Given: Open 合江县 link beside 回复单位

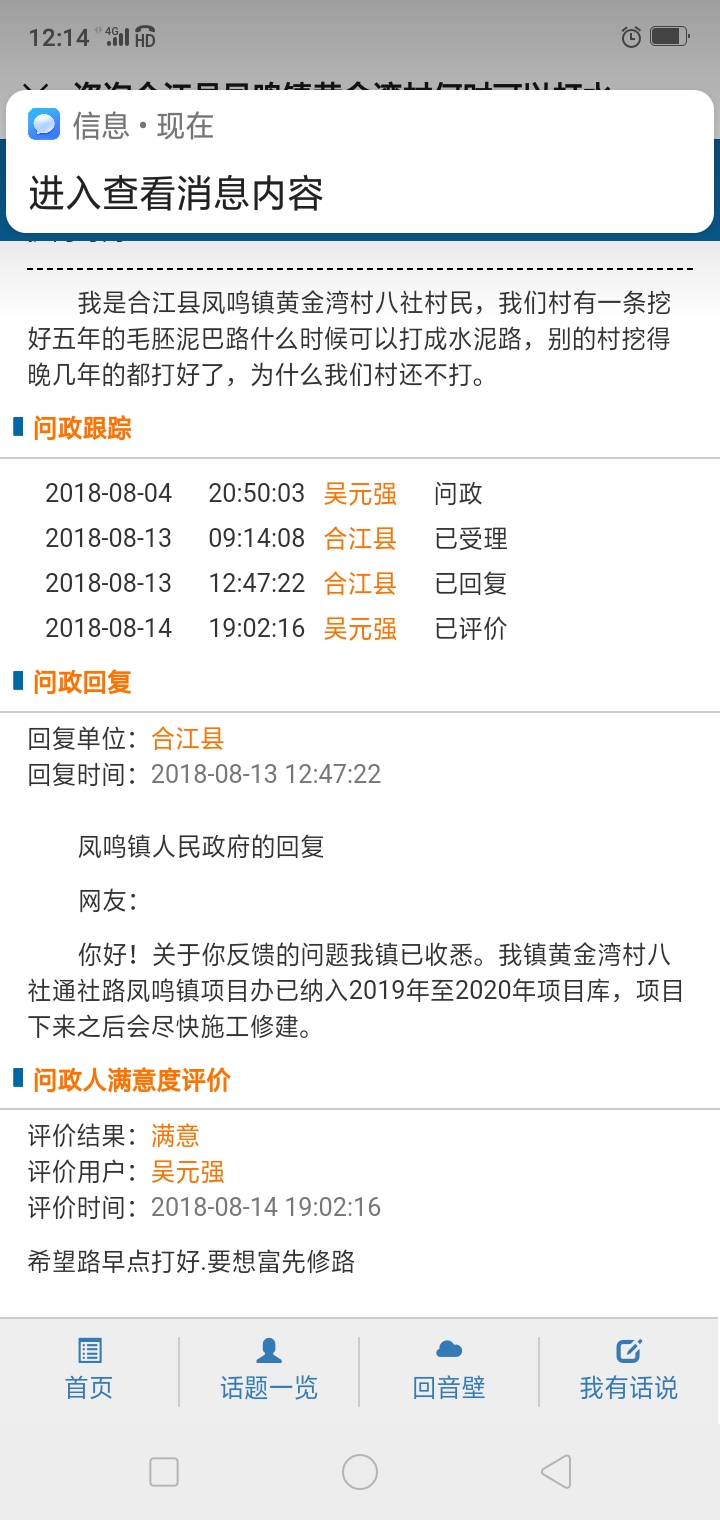Looking at the screenshot, I should point(187,739).
